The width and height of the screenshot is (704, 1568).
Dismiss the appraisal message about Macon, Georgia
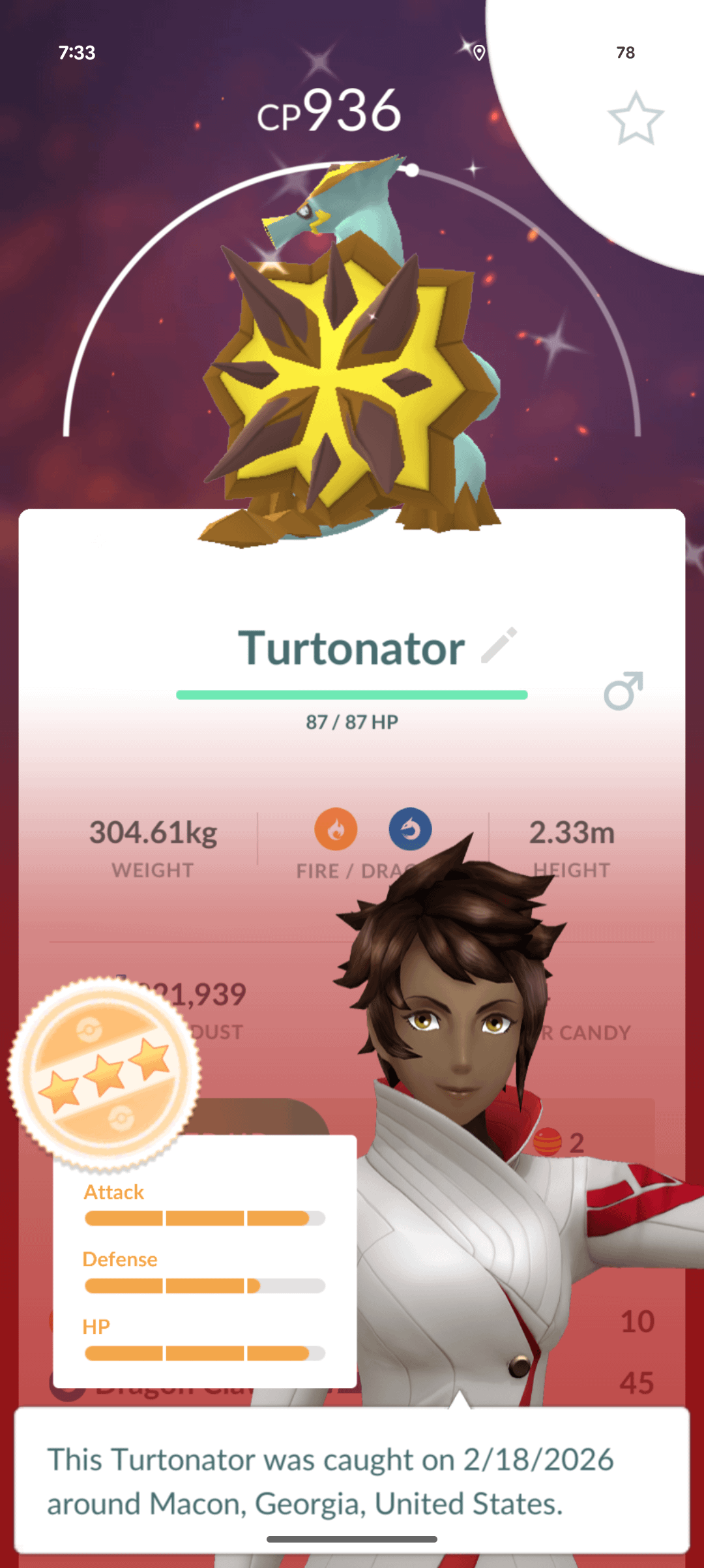352,1481
